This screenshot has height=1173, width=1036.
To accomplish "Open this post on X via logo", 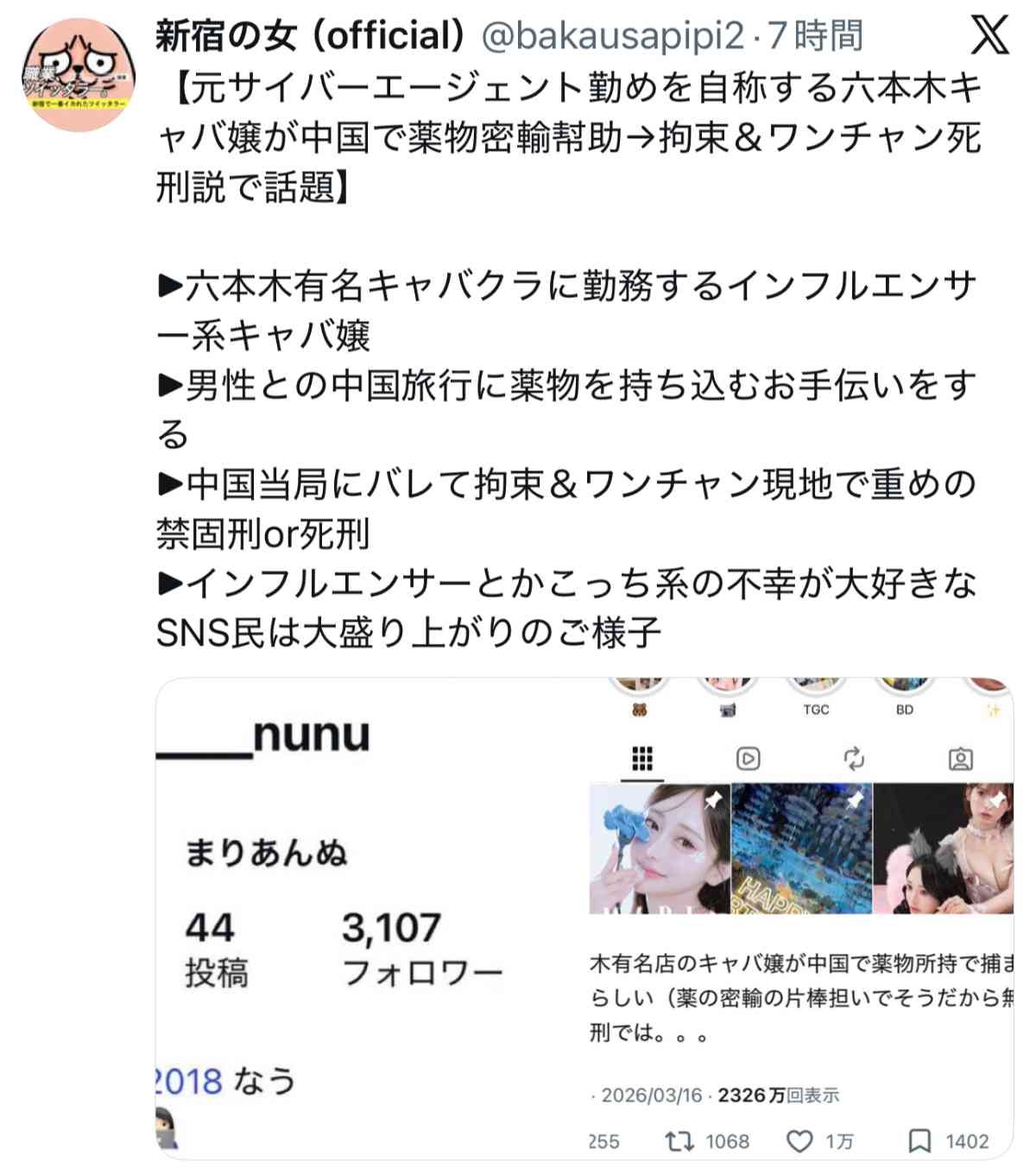I will coord(989,35).
